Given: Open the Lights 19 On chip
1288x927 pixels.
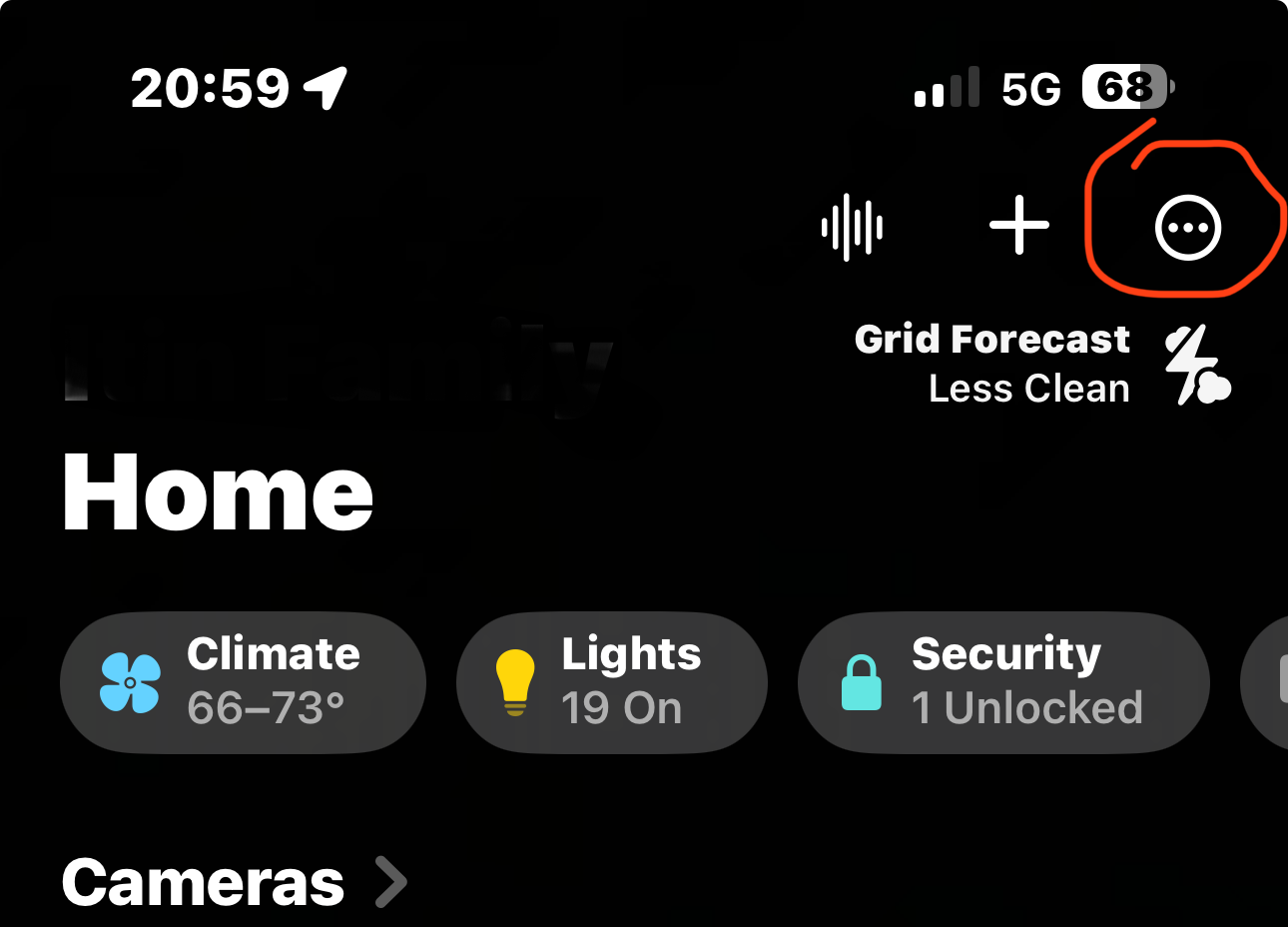Looking at the screenshot, I should click(x=611, y=681).
